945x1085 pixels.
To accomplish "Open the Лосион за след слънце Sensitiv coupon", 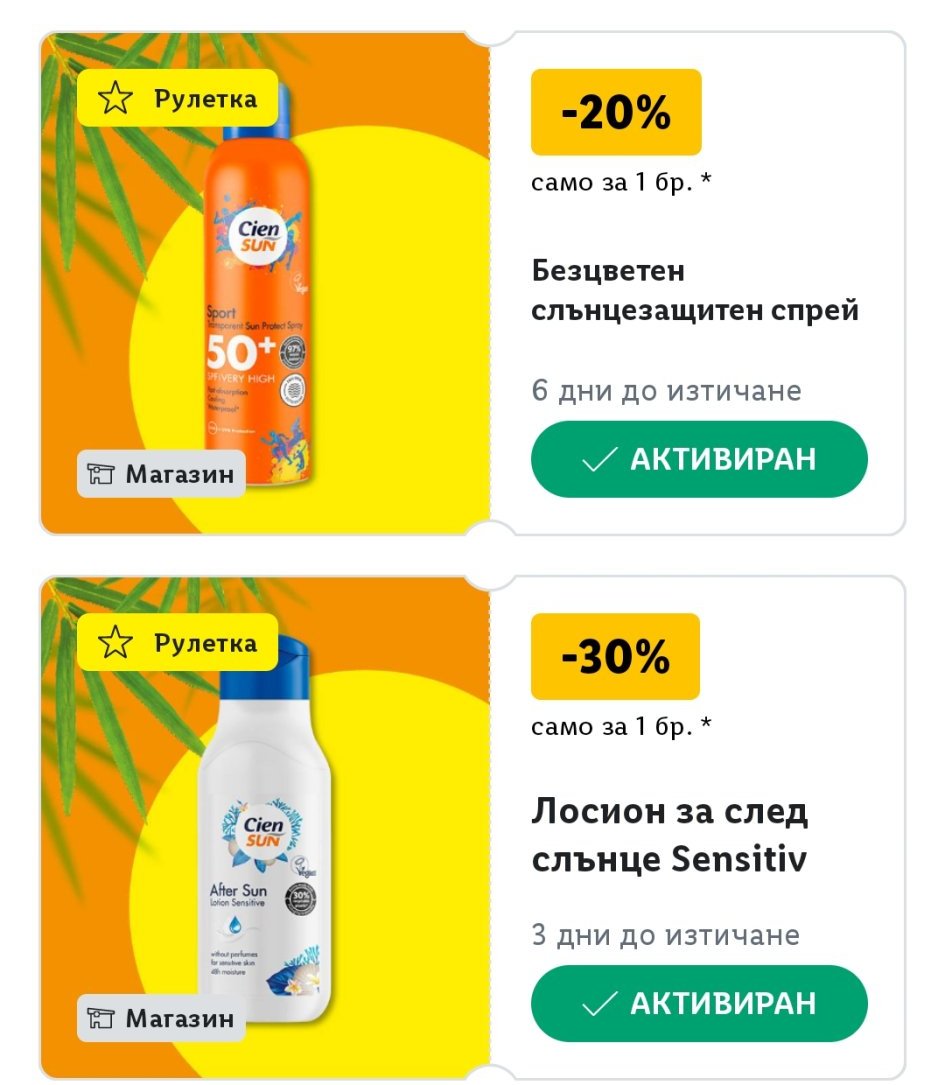I will click(669, 834).
